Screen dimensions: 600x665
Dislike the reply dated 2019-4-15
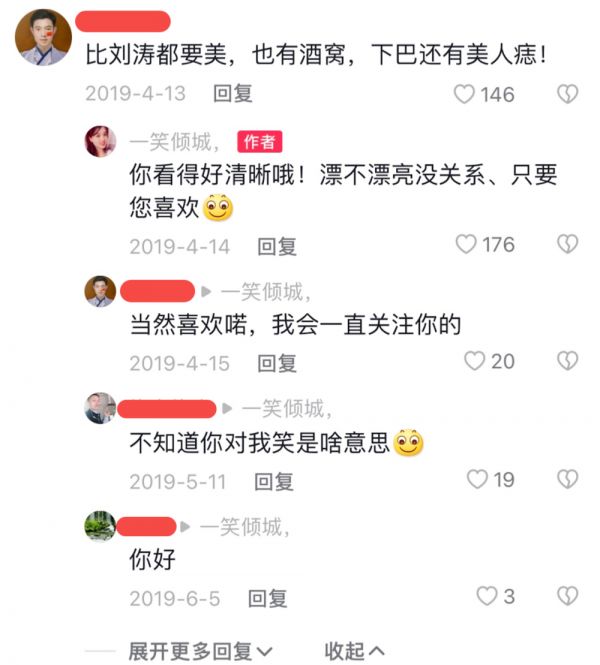pyautogui.click(x=567, y=361)
